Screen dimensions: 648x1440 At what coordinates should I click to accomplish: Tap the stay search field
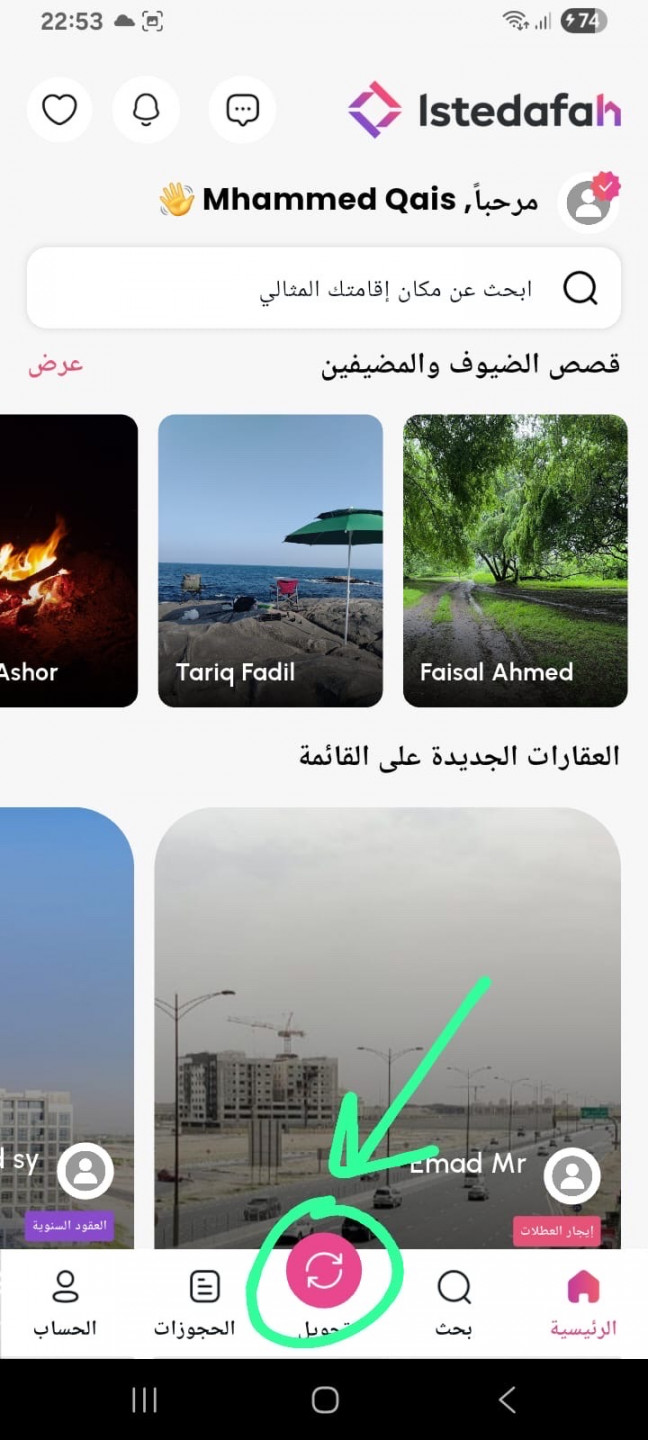point(324,289)
